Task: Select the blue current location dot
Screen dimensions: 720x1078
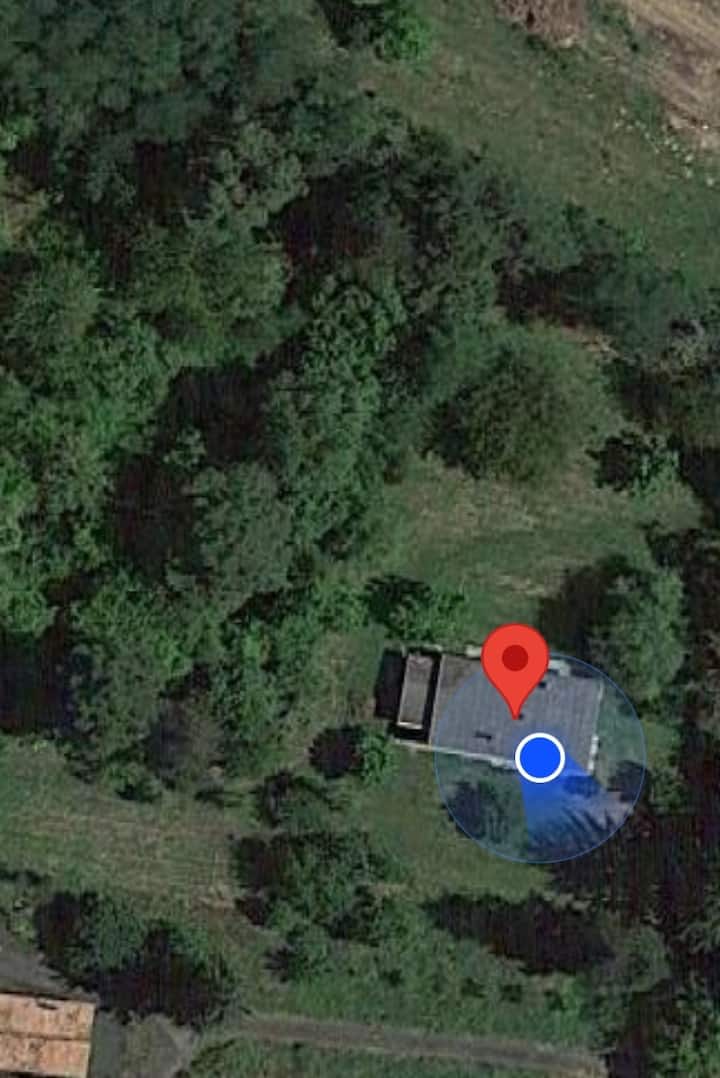Action: 540,758
